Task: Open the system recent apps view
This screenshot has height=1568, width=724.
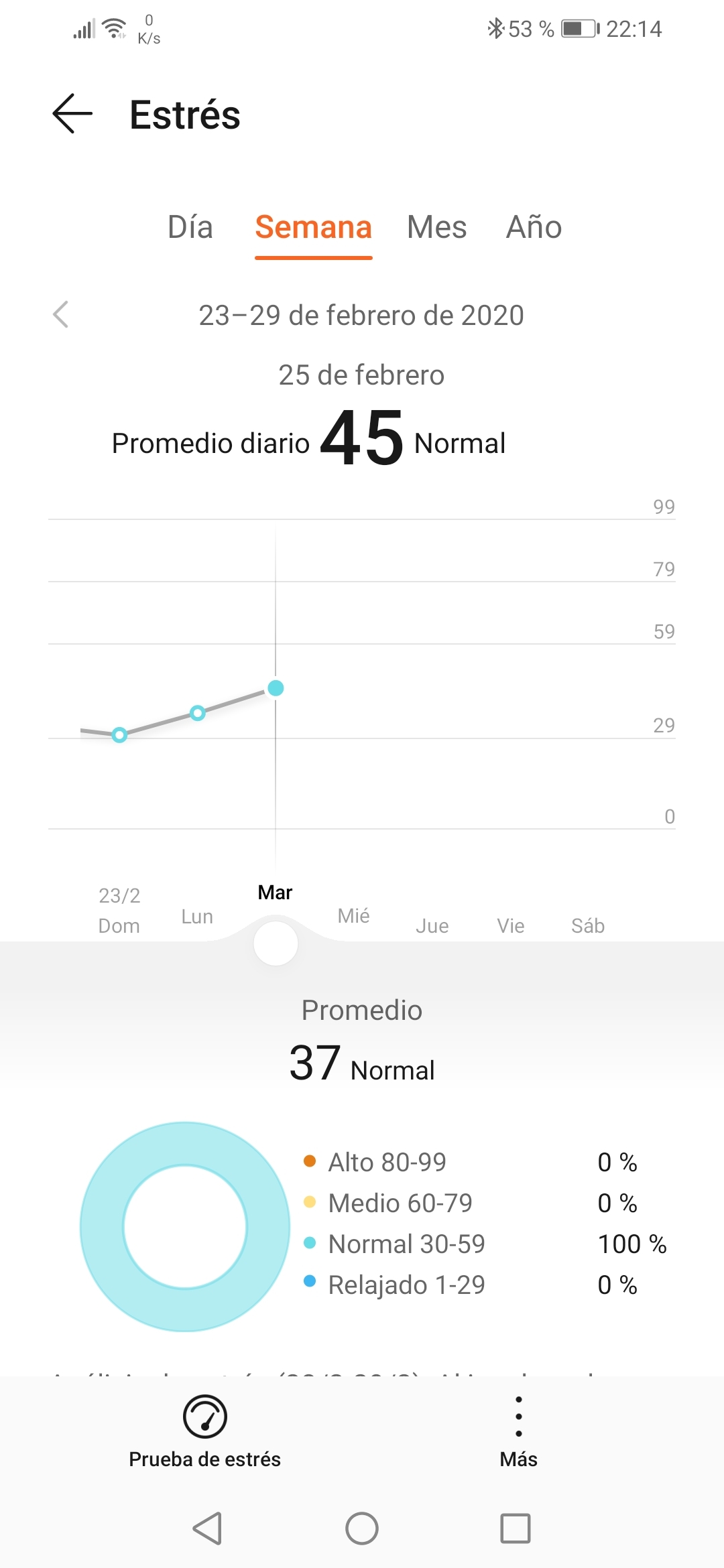Action: [515, 1528]
